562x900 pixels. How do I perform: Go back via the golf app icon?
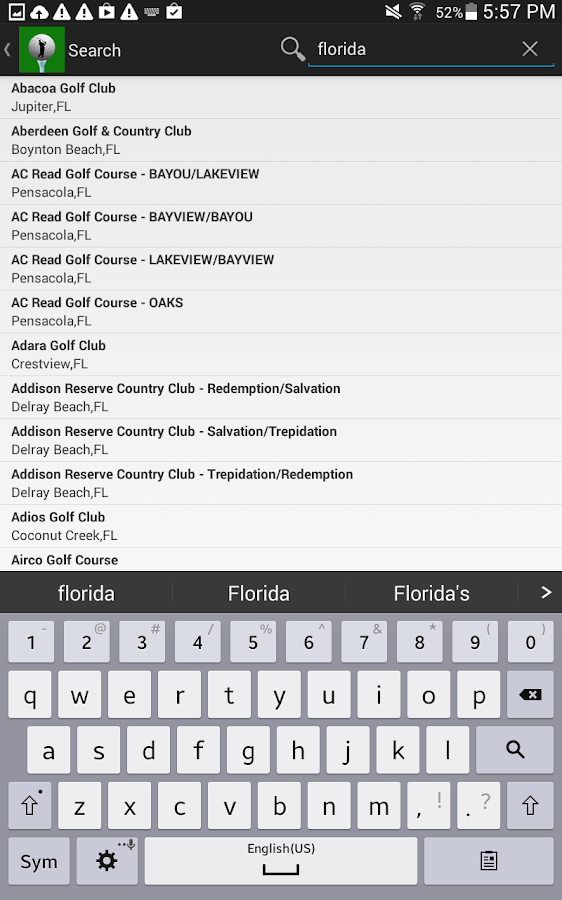(x=41, y=50)
